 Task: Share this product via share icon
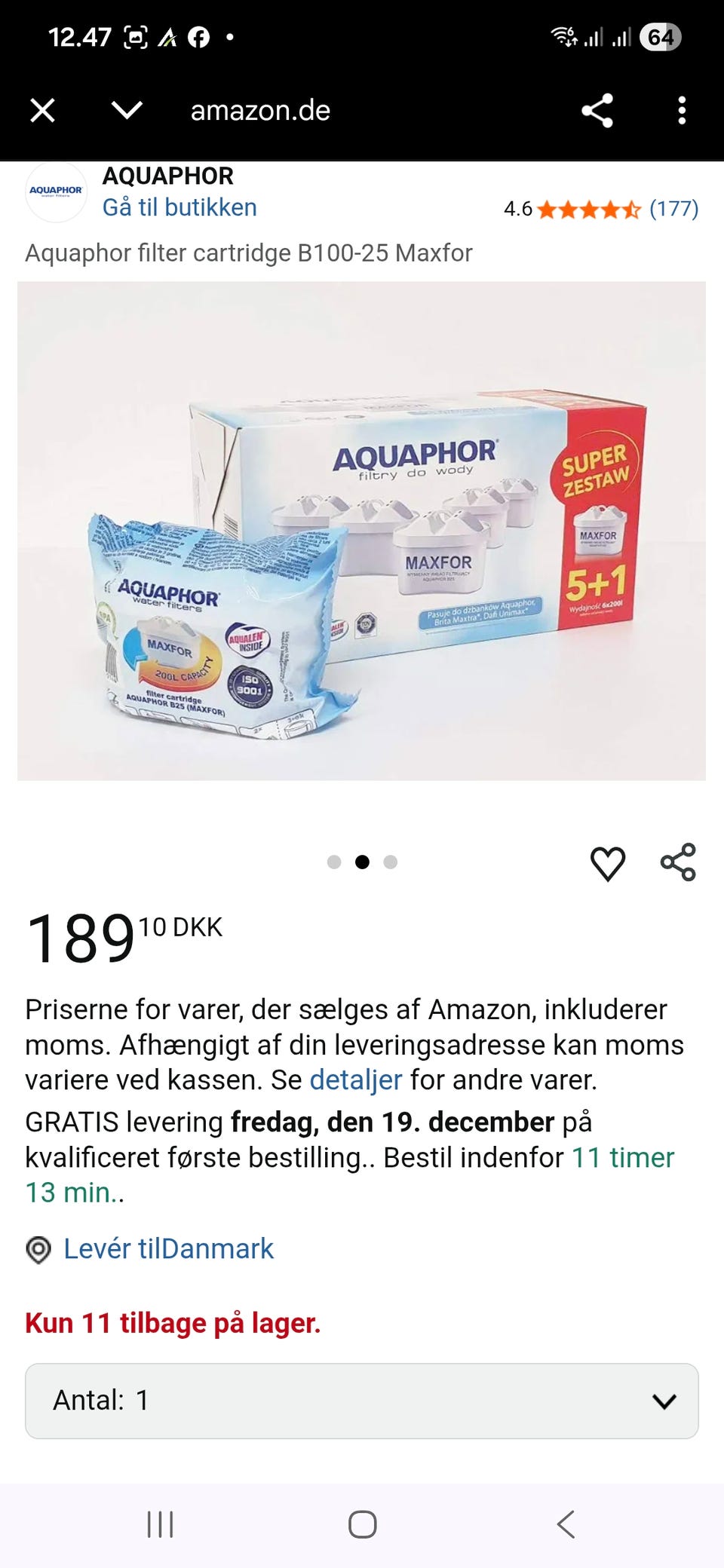click(x=678, y=862)
